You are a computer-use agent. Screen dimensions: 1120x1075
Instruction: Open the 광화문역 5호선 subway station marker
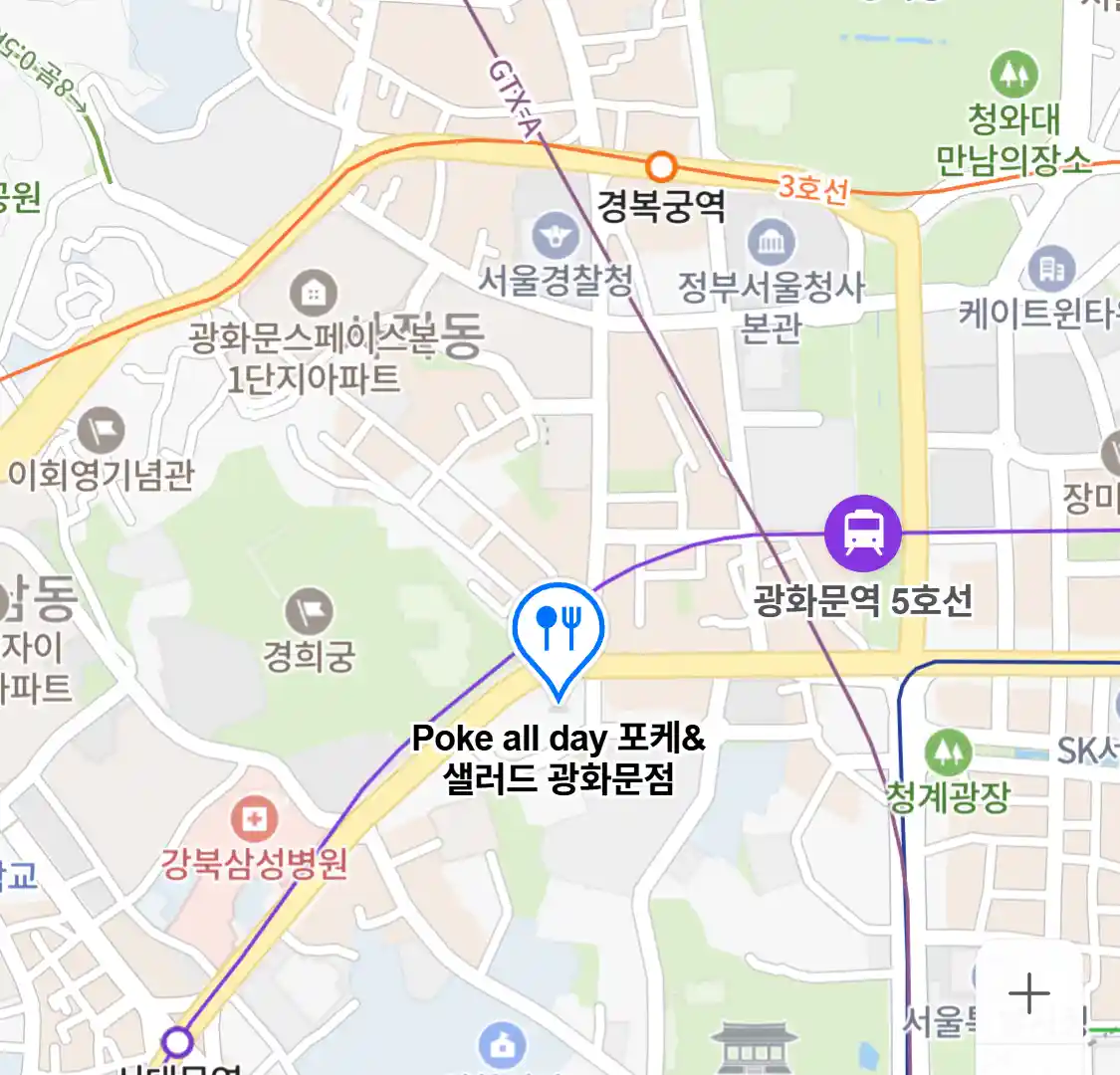[862, 533]
